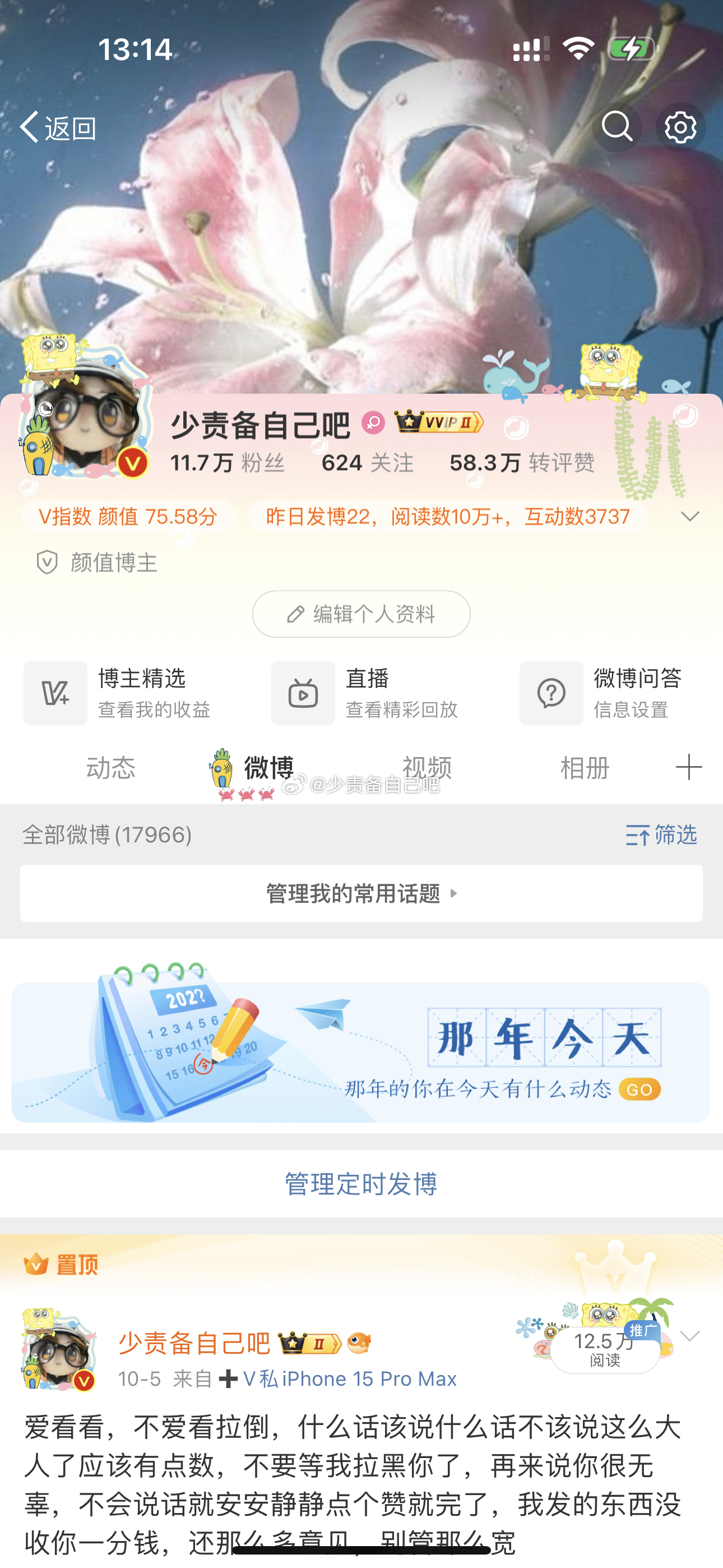Switch to the 相册 tab
The width and height of the screenshot is (723, 1568).
584,768
